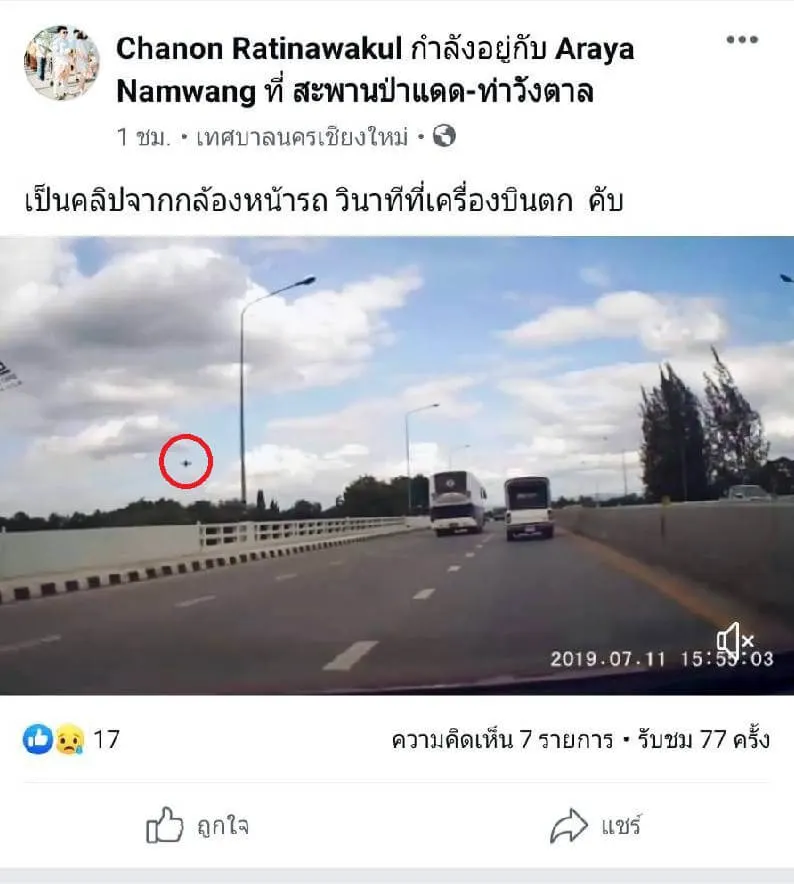View the 17 reactions on this post

[70, 740]
